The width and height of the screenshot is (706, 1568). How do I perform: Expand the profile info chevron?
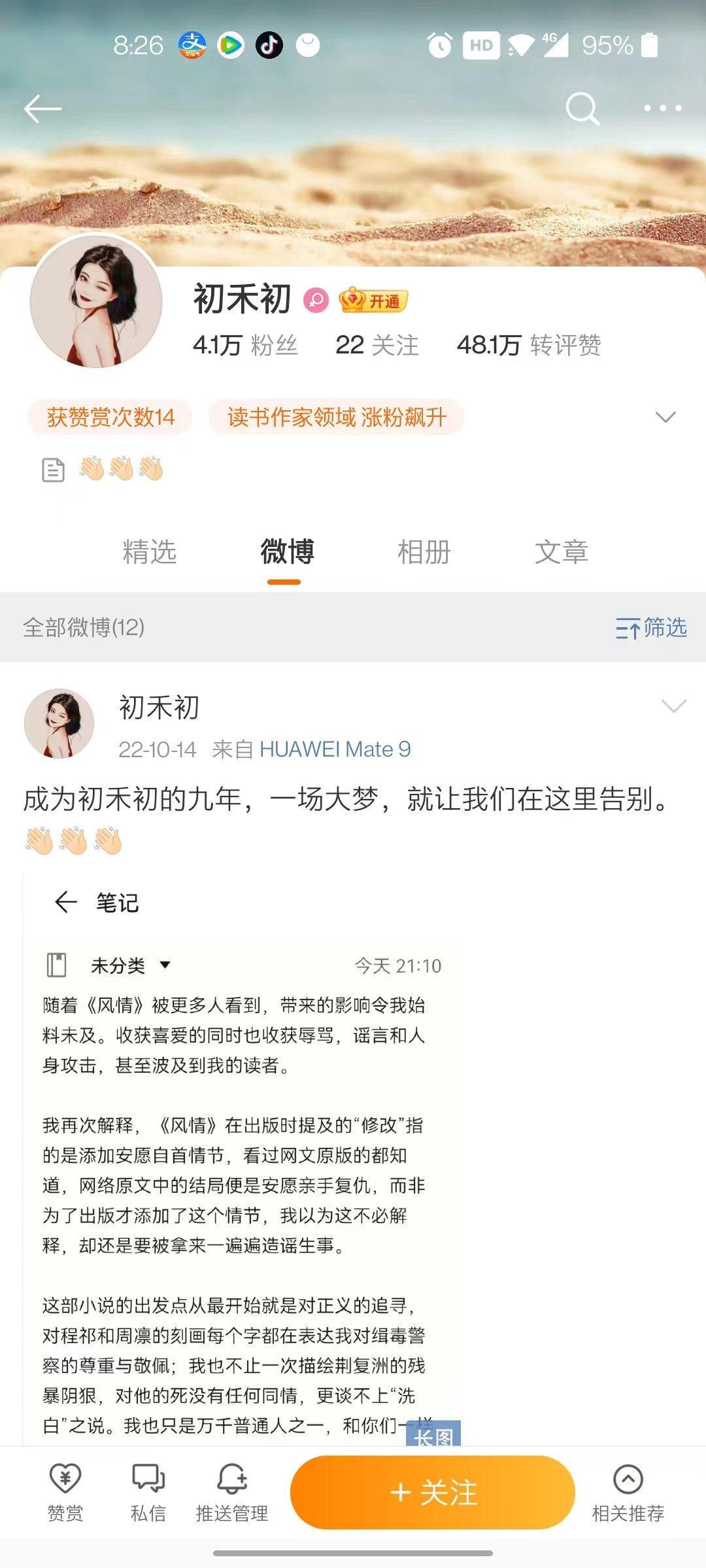point(665,417)
